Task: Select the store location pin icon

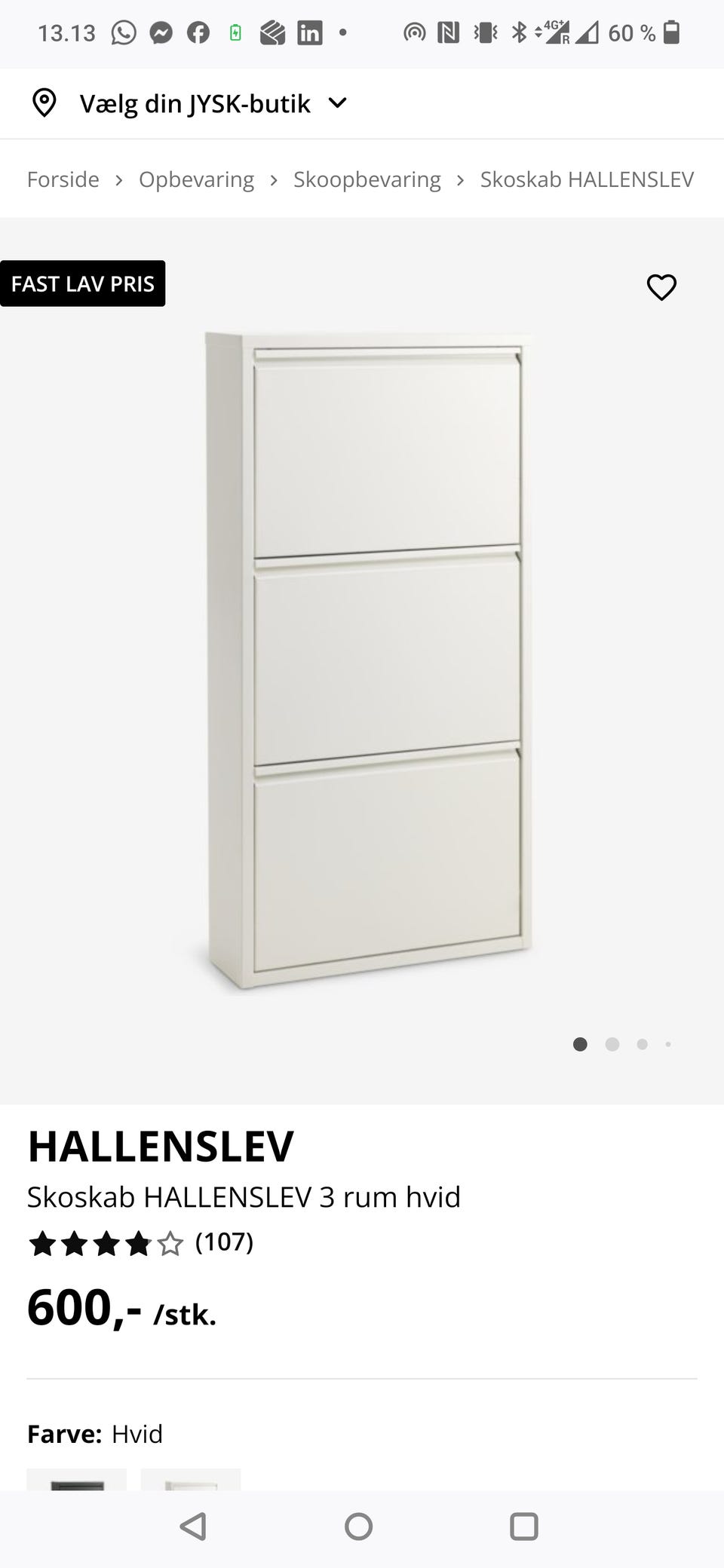Action: tap(44, 103)
